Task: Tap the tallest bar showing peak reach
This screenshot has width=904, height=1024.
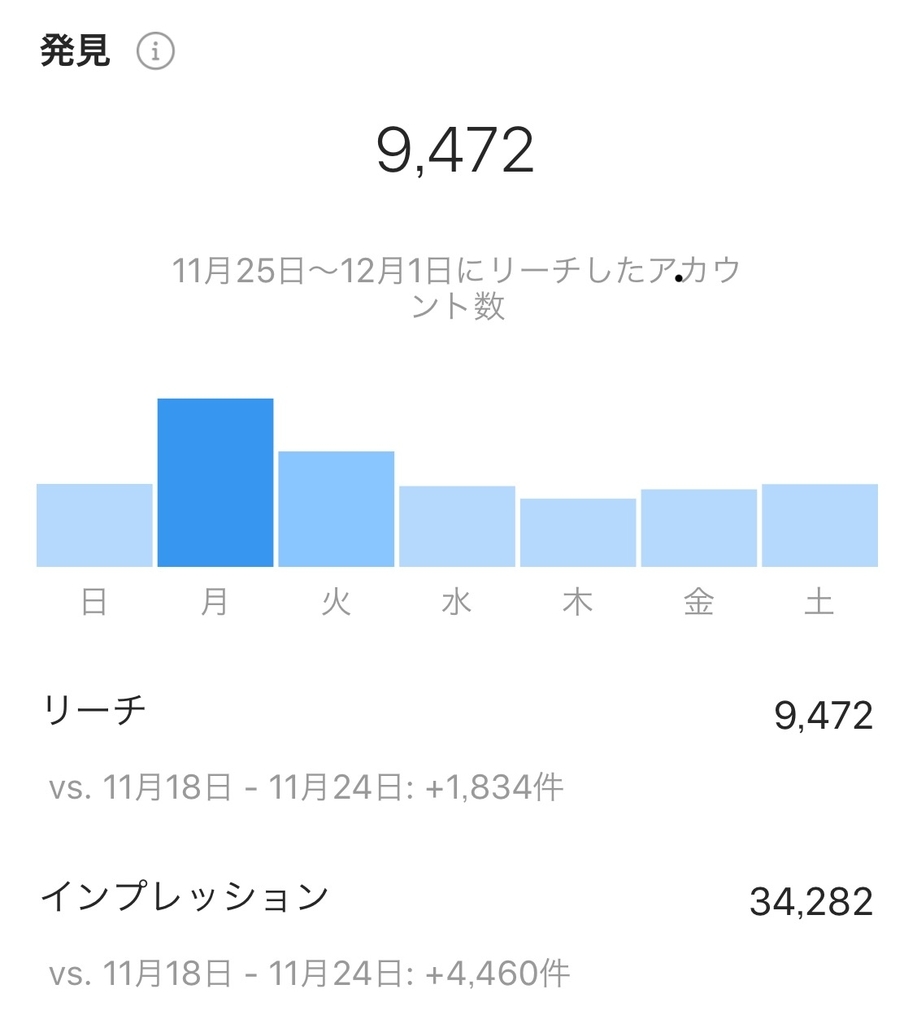Action: pyautogui.click(x=215, y=480)
